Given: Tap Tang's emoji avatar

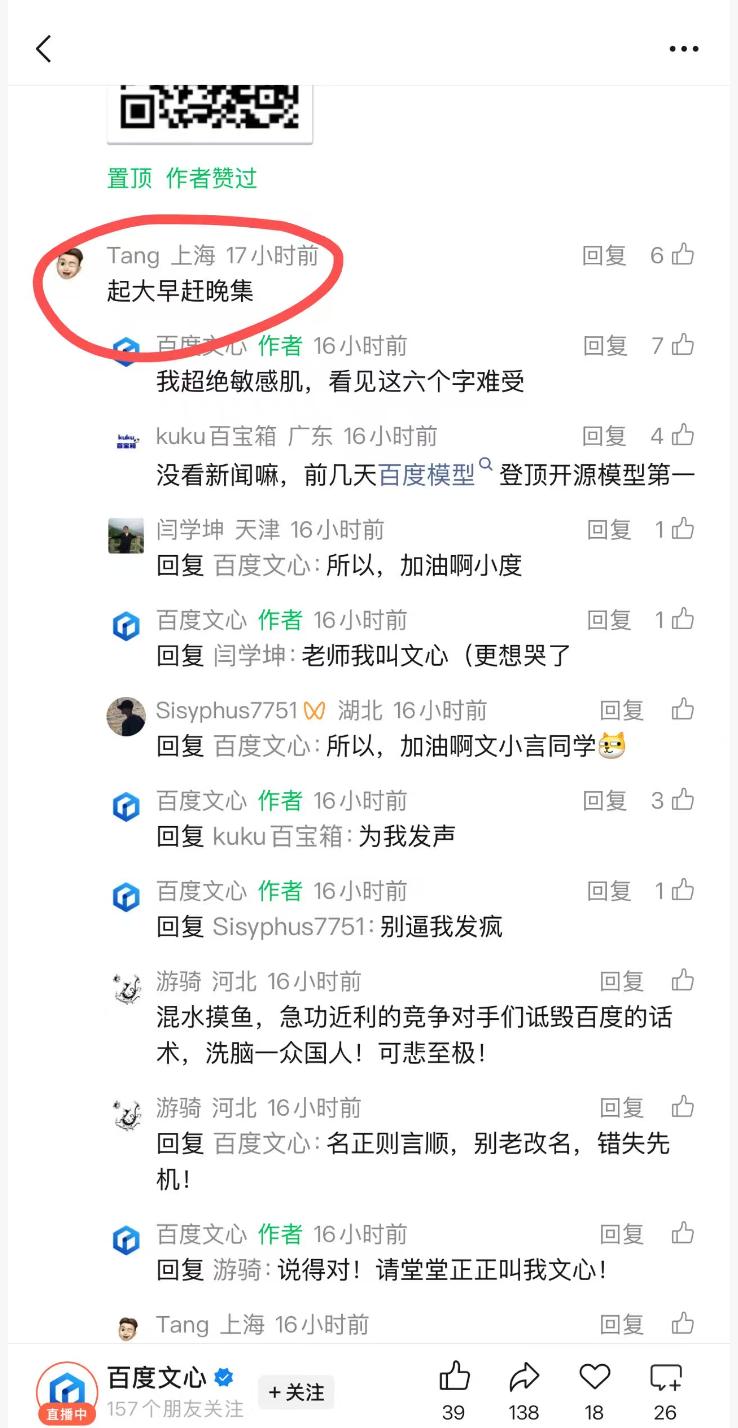Looking at the screenshot, I should tap(67, 263).
